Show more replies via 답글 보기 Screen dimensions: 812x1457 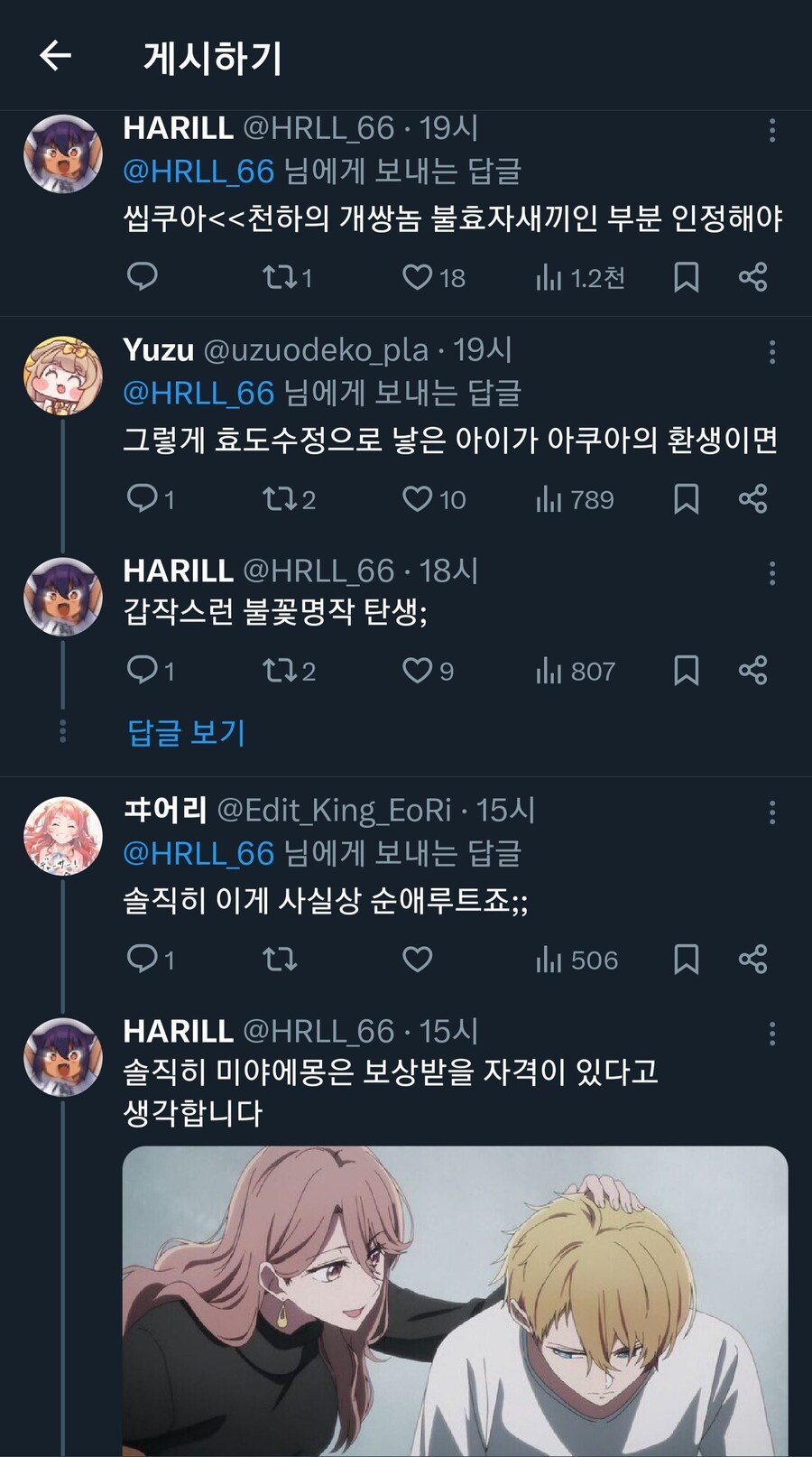click(x=186, y=732)
